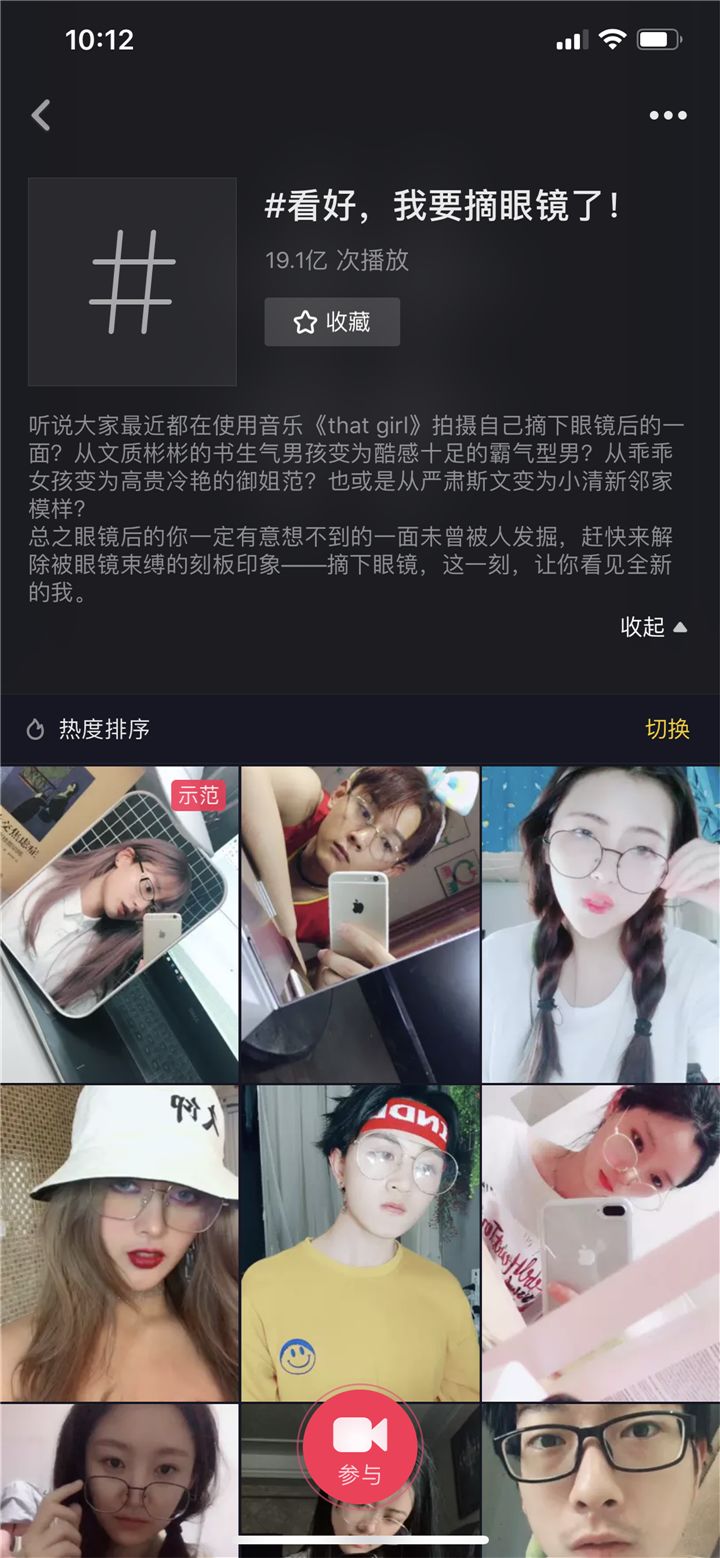Open the three-dot overflow menu
The height and width of the screenshot is (1558, 720).
click(667, 115)
